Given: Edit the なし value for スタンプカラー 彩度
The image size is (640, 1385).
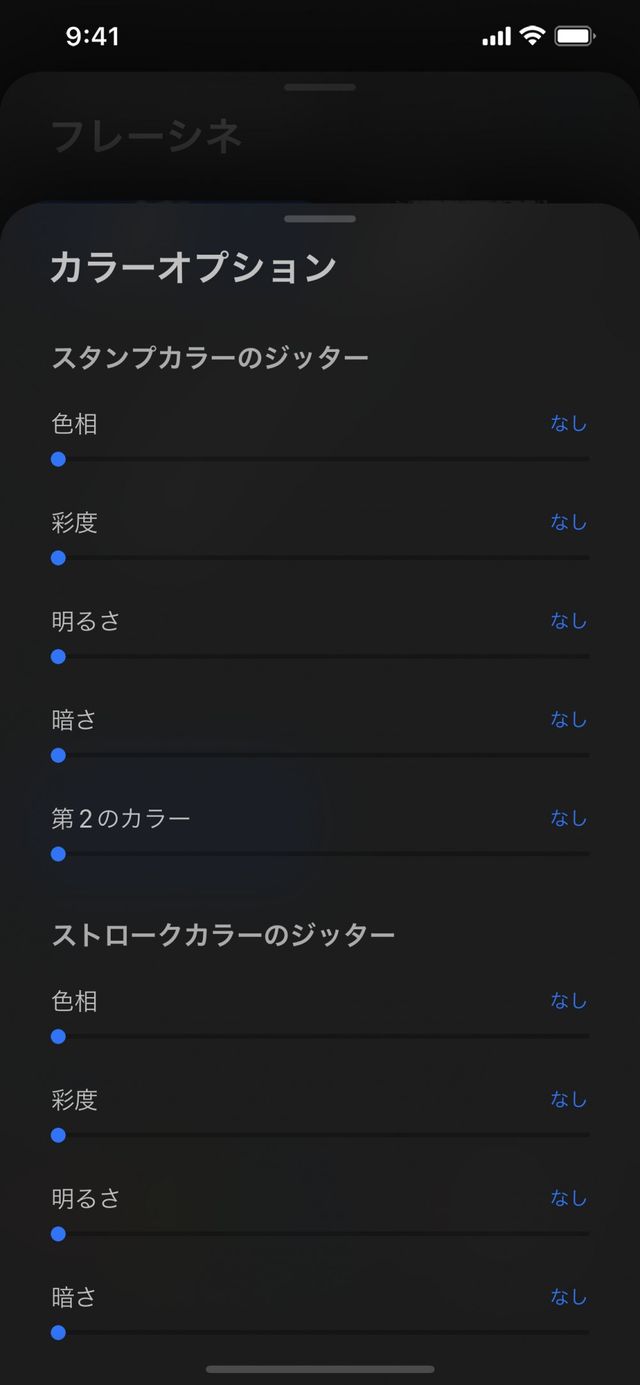Looking at the screenshot, I should (568, 522).
